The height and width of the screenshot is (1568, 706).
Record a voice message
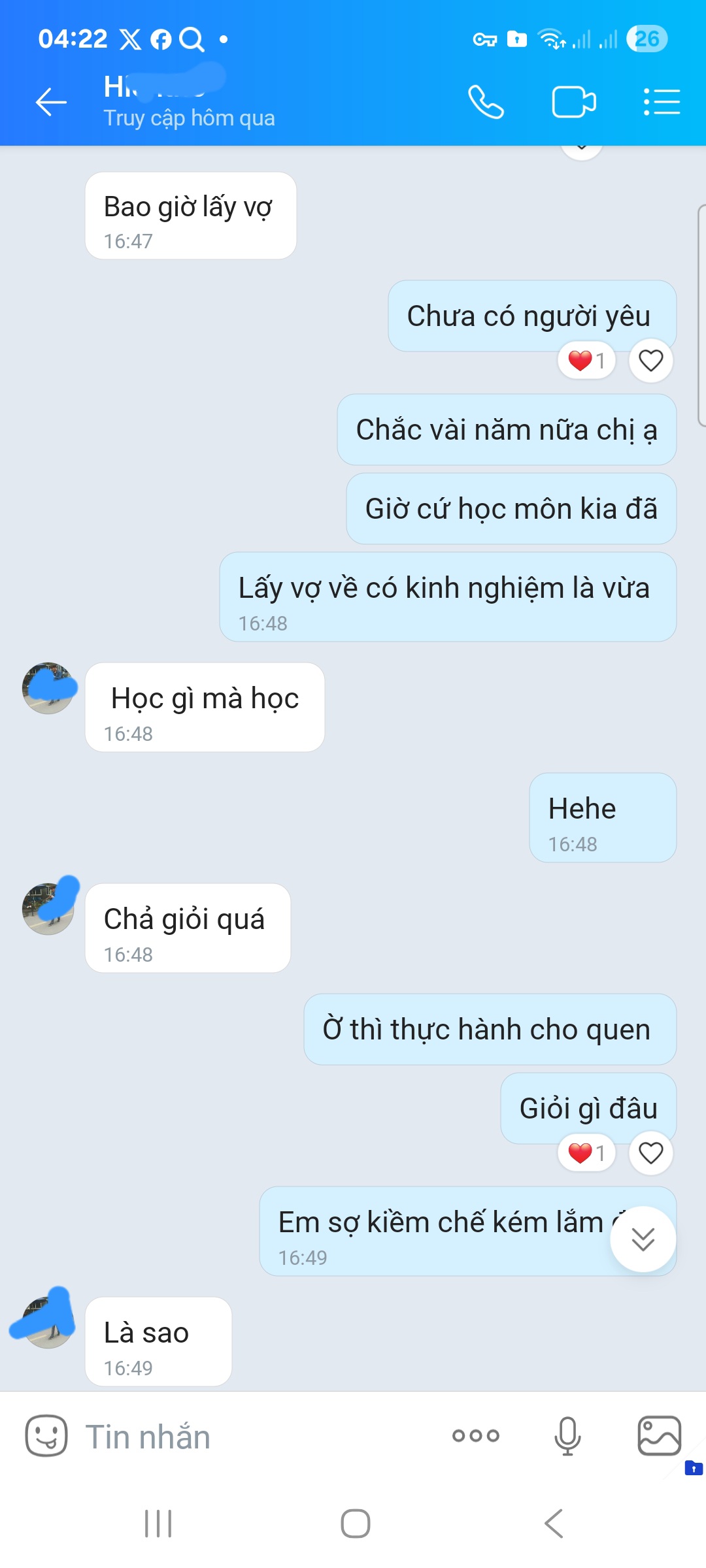coord(567,1436)
